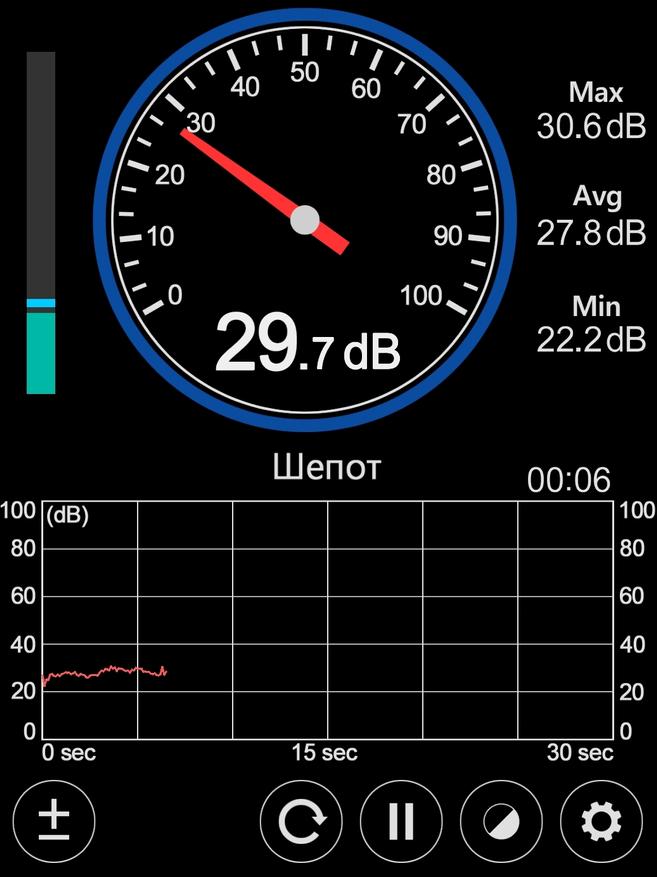Open the plus-minus calibration button
This screenshot has width=657, height=877.
[x=53, y=821]
